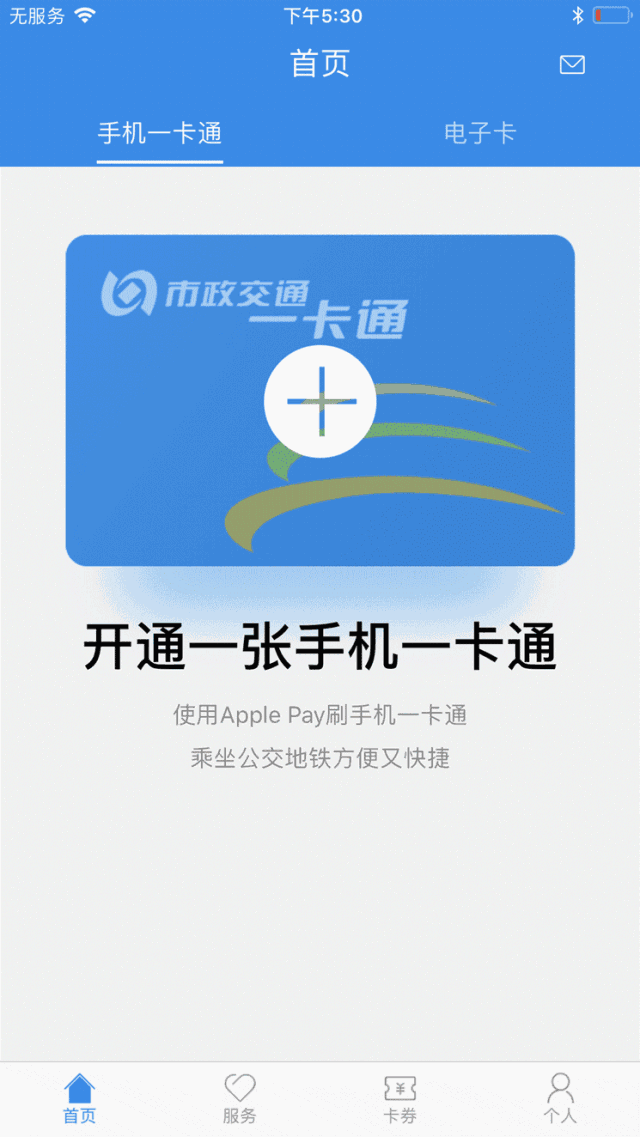
Task: Switch to the 电子卡 tab
Action: (479, 133)
